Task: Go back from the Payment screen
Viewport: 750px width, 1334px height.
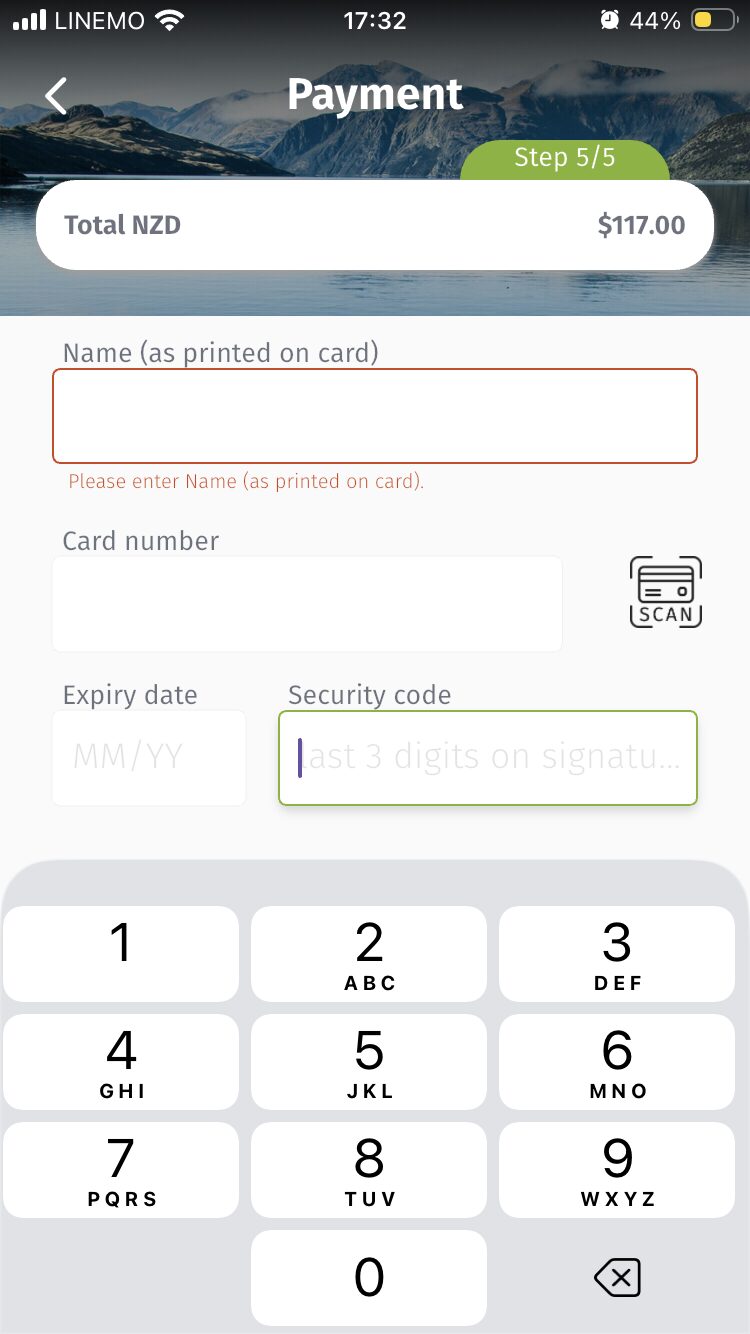Action: coord(57,96)
